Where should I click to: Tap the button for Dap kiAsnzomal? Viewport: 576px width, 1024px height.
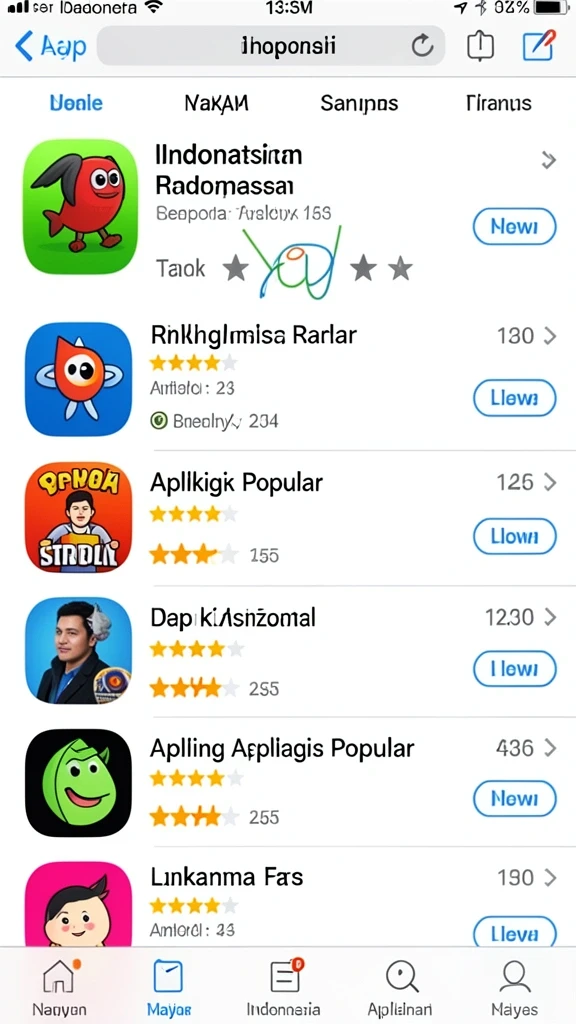click(x=514, y=669)
